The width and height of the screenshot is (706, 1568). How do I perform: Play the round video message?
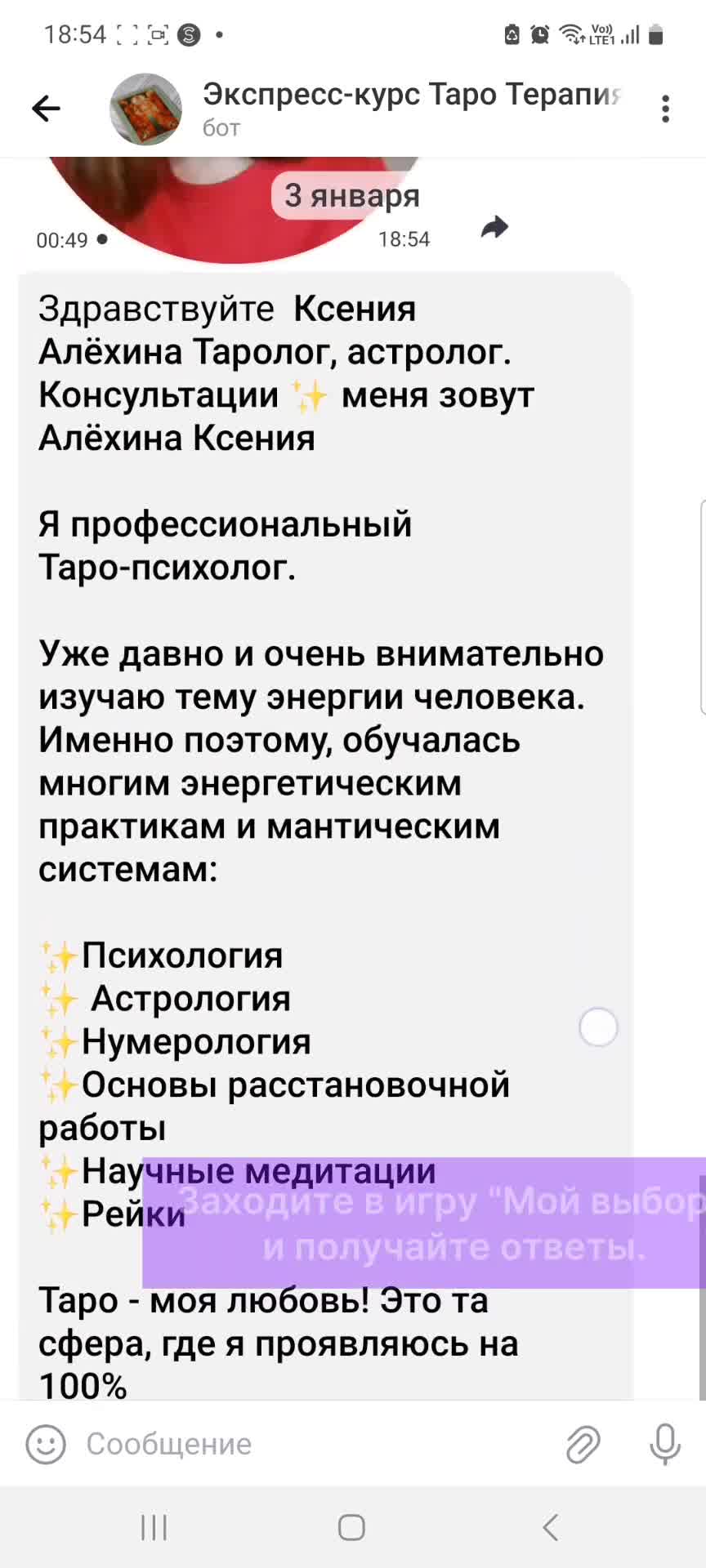click(x=233, y=208)
